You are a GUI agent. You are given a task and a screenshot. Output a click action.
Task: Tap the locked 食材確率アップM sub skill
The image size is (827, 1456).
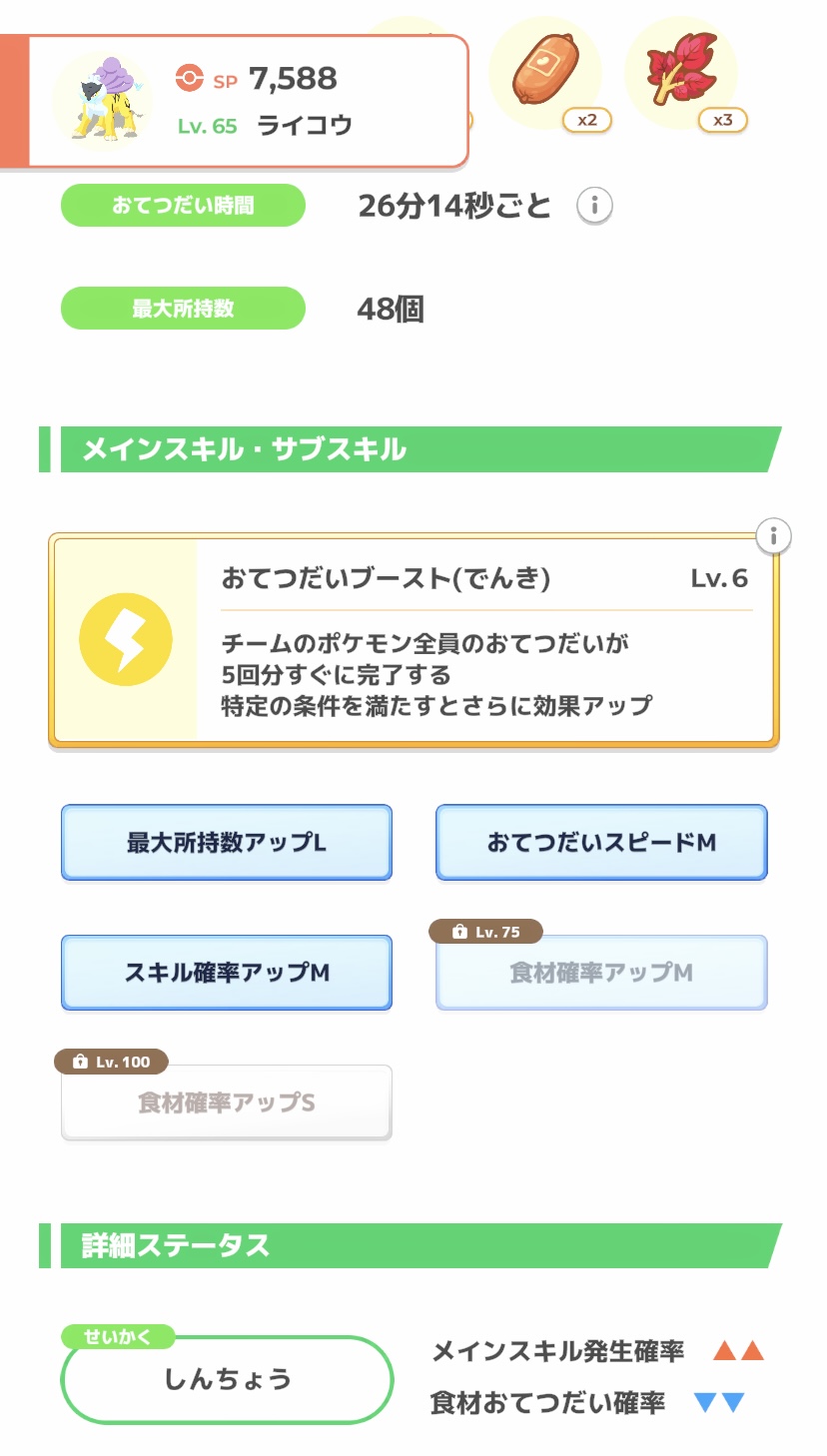tap(601, 973)
